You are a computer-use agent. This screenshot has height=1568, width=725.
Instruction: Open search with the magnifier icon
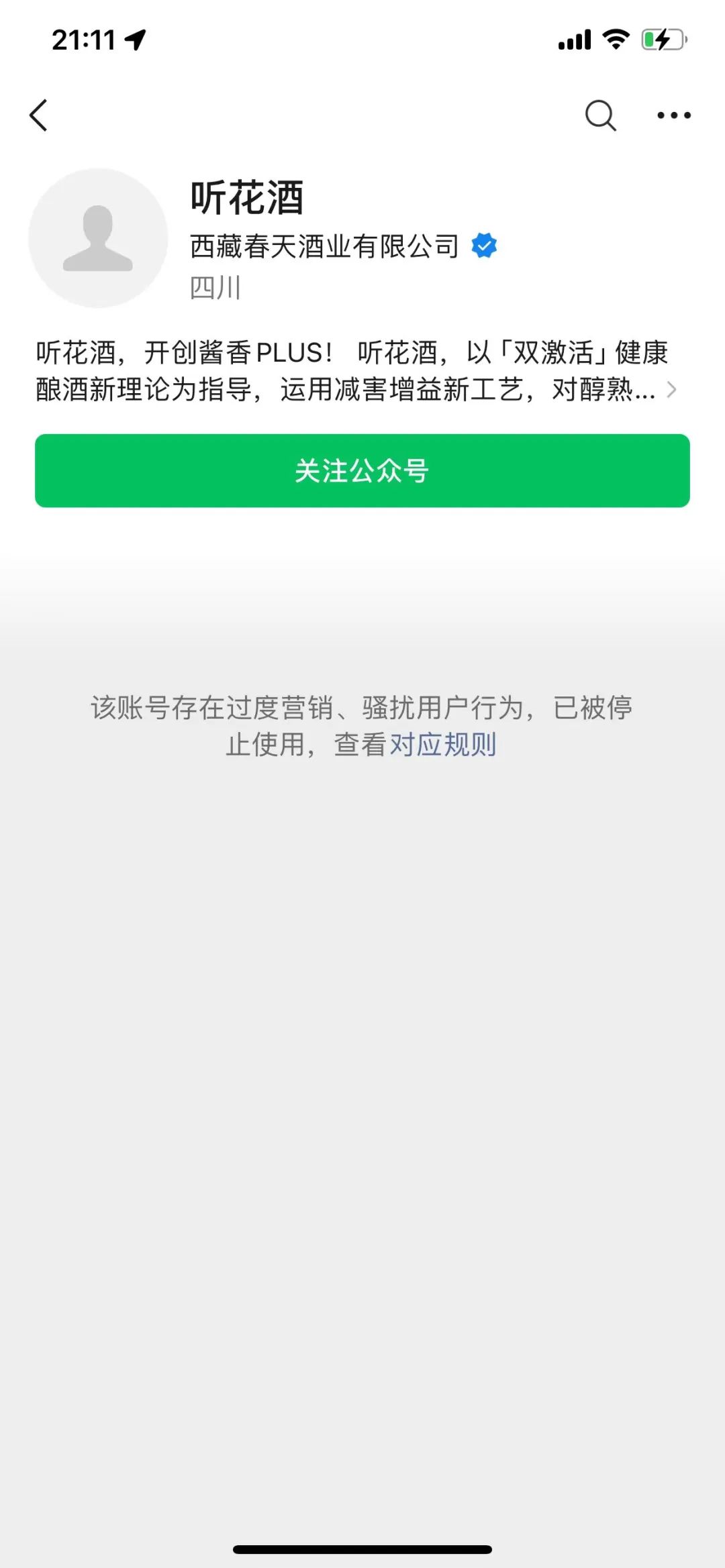pyautogui.click(x=600, y=115)
